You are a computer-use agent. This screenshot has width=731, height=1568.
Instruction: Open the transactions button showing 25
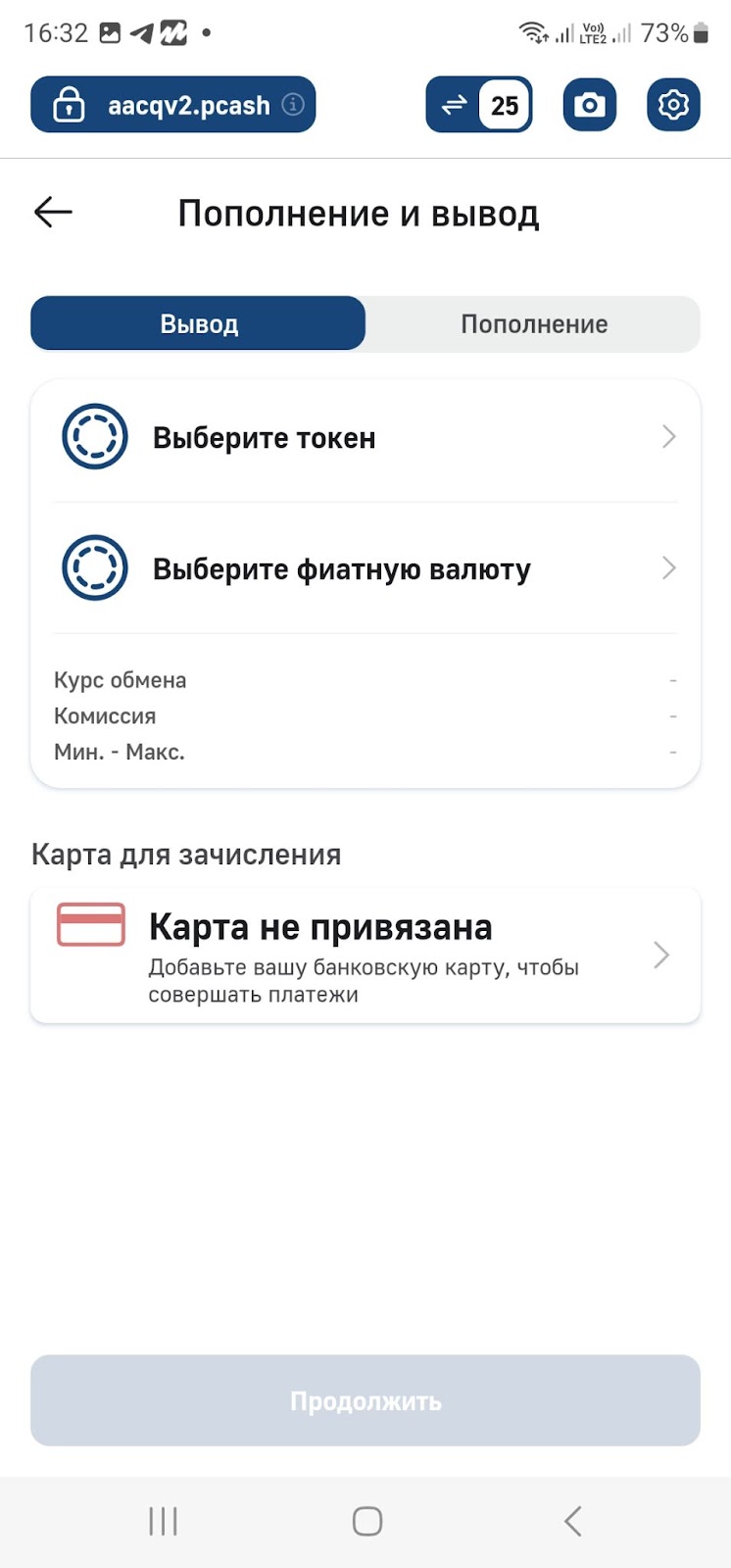pos(479,105)
